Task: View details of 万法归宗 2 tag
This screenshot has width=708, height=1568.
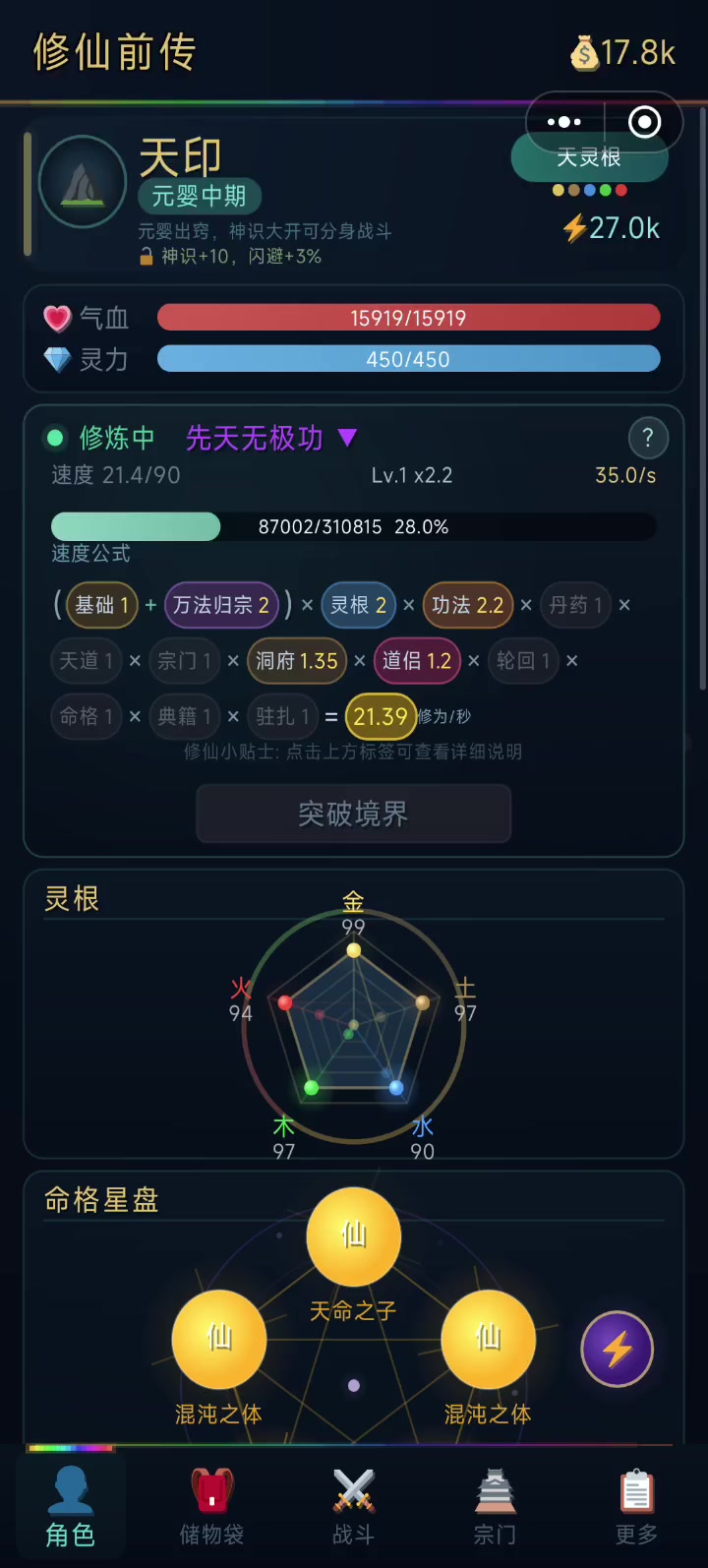Action: pyautogui.click(x=221, y=605)
